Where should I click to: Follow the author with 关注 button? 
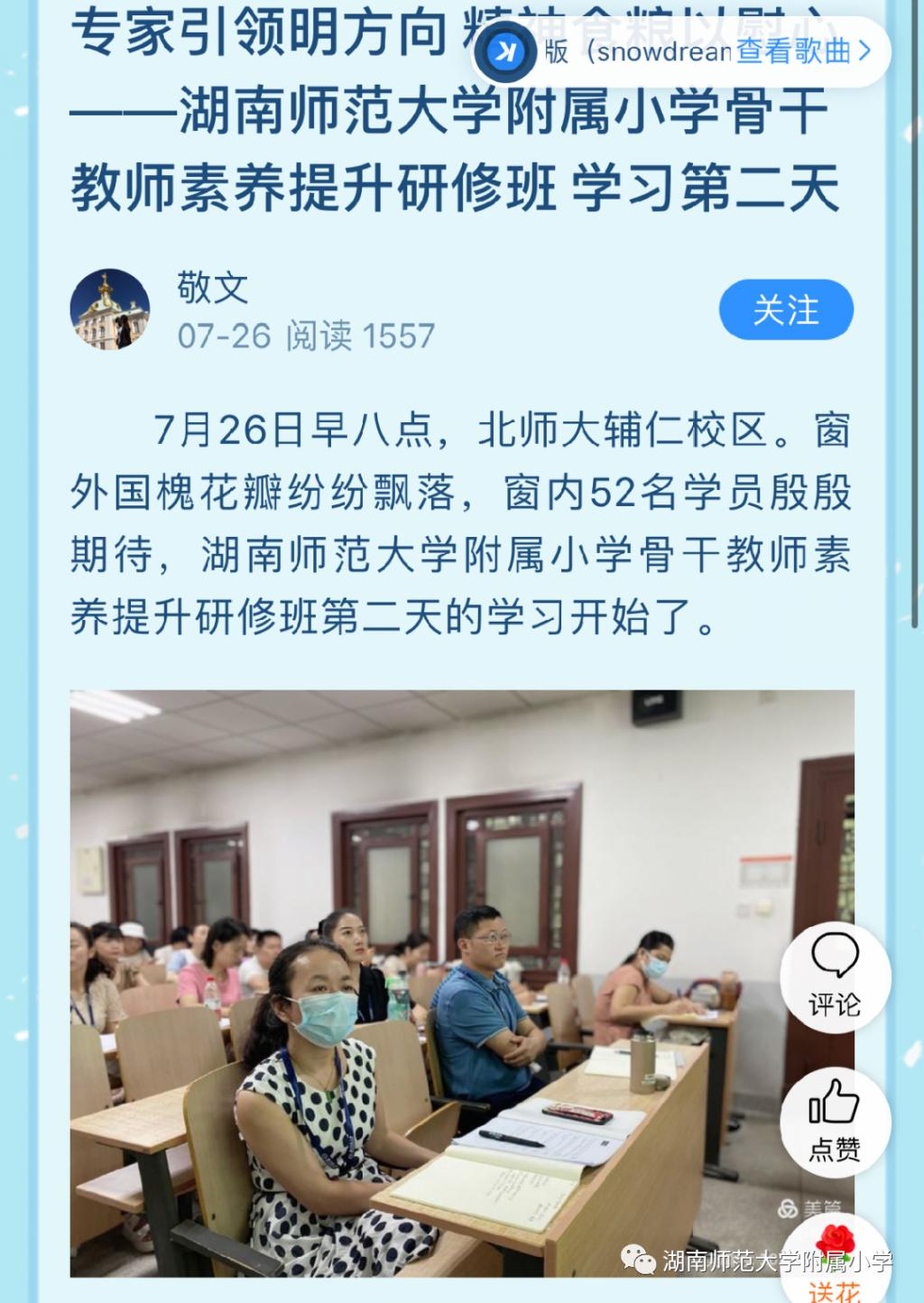click(785, 310)
